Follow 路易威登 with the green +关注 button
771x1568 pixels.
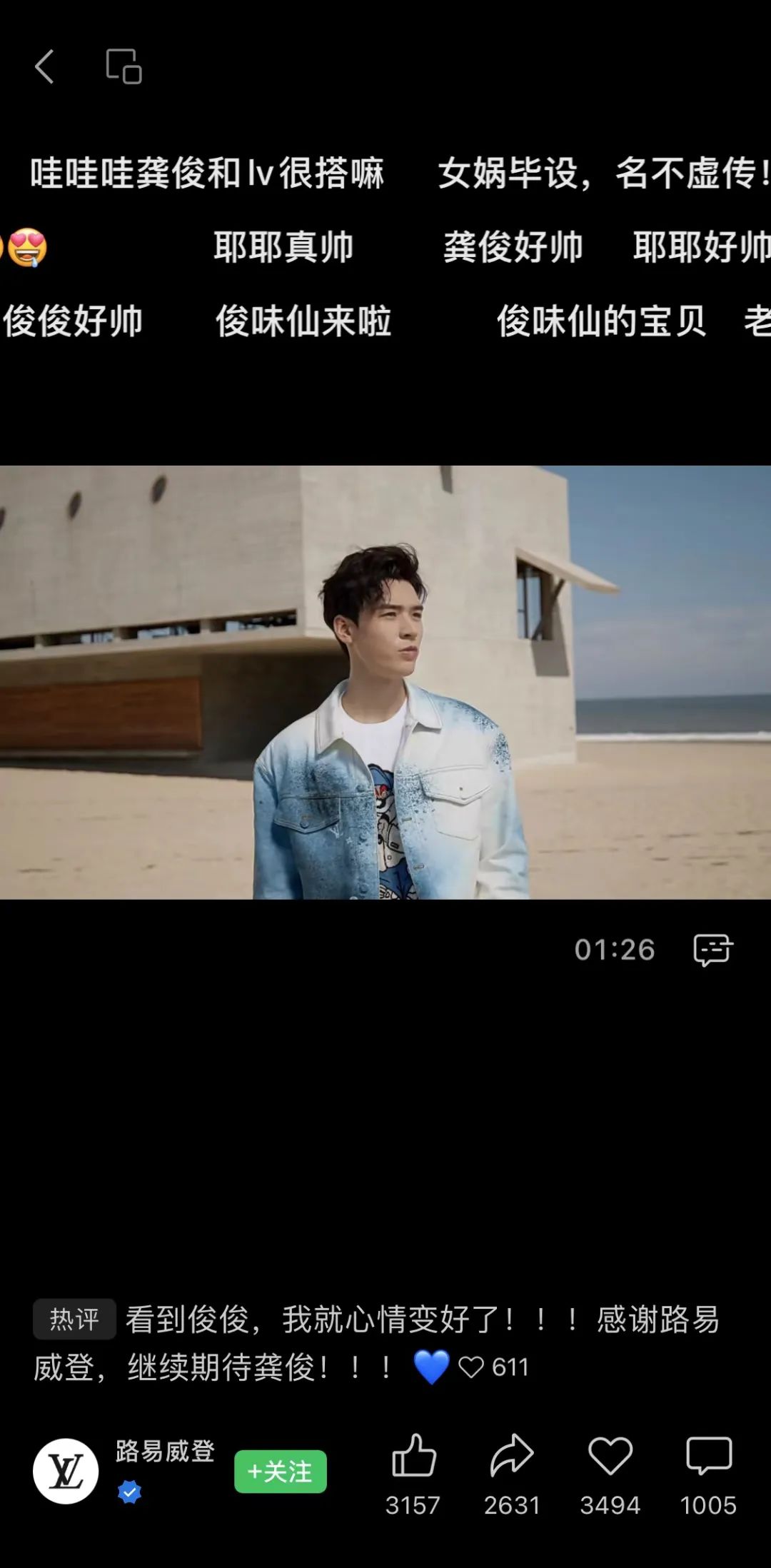(280, 1472)
